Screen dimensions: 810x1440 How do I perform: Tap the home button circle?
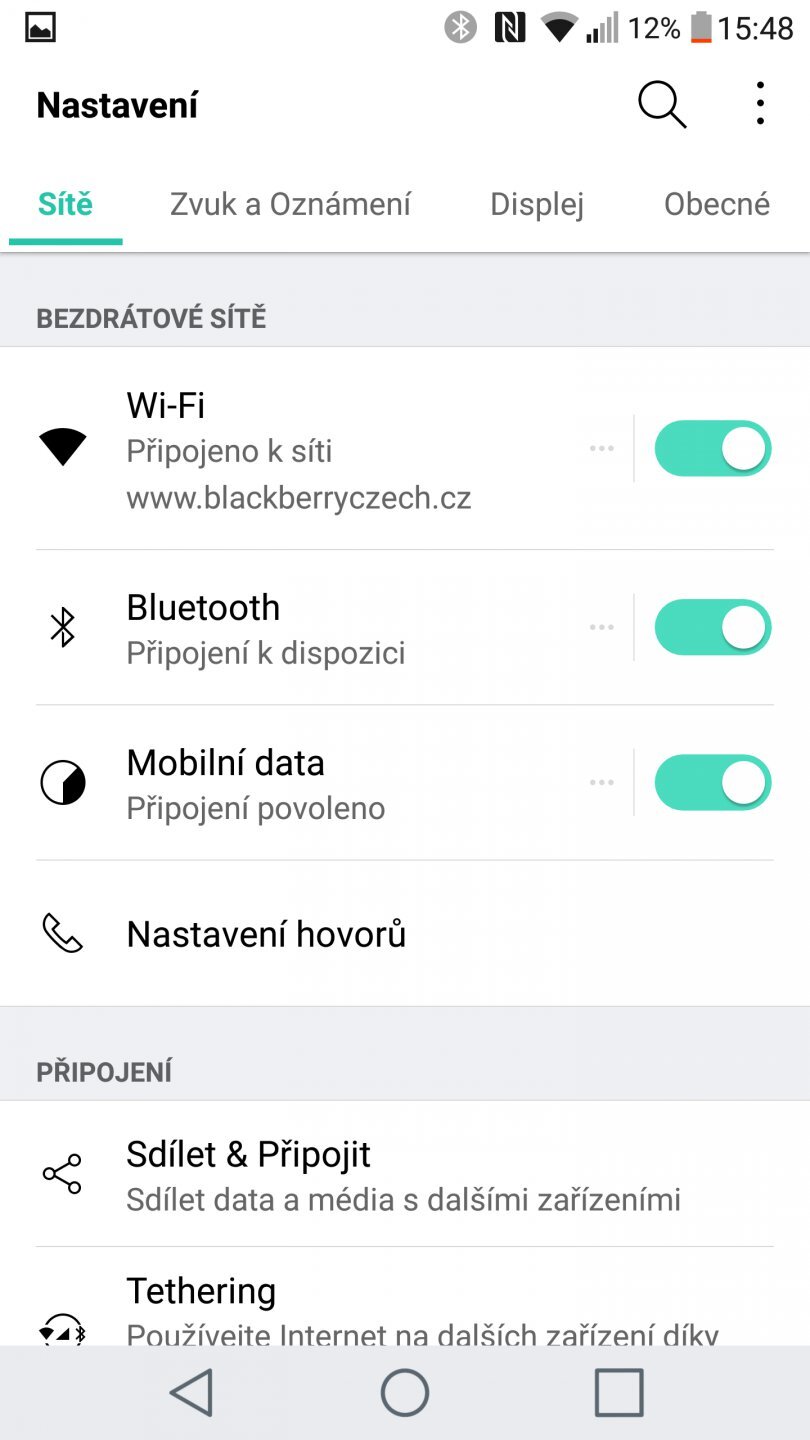(405, 1392)
